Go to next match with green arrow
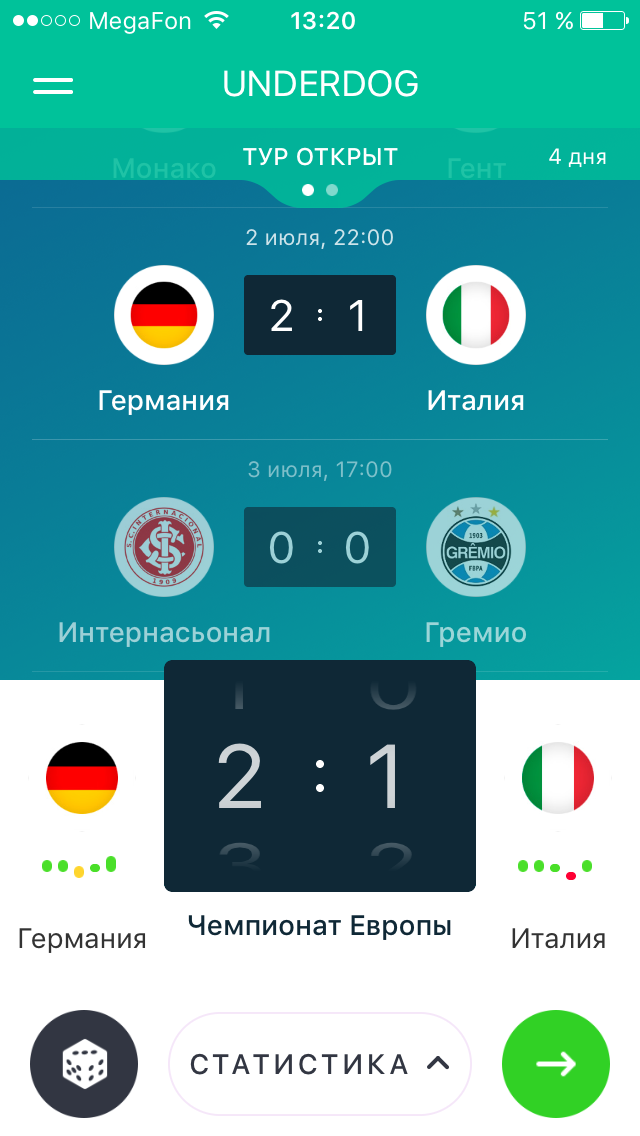The image size is (640, 1136). 555,1064
